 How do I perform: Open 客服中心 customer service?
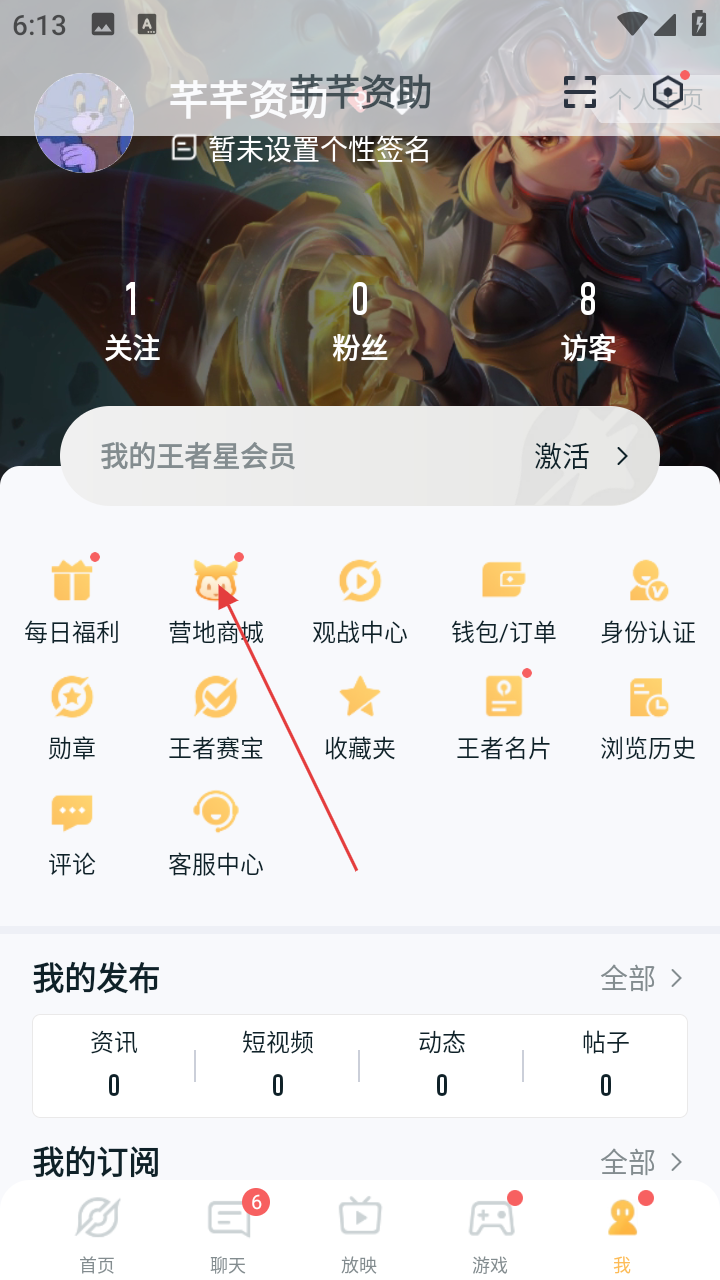tap(216, 832)
